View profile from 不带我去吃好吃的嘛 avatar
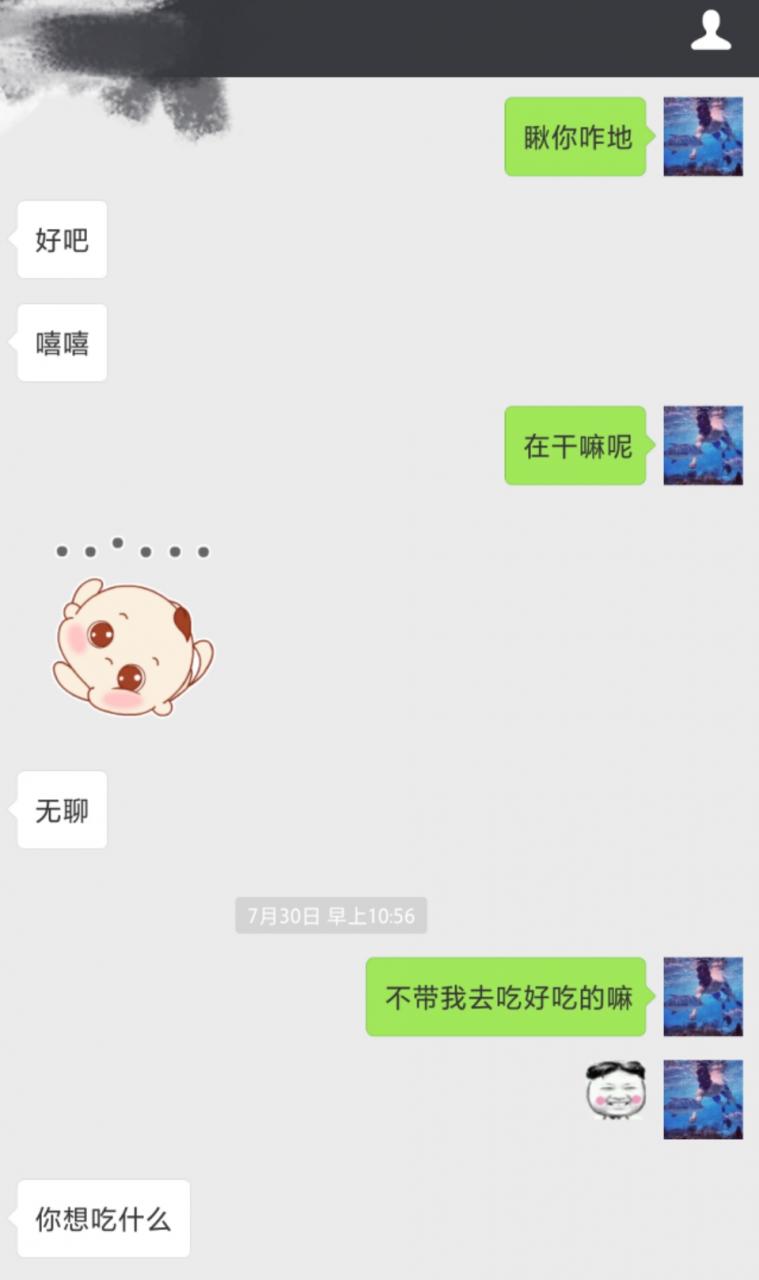 703,997
